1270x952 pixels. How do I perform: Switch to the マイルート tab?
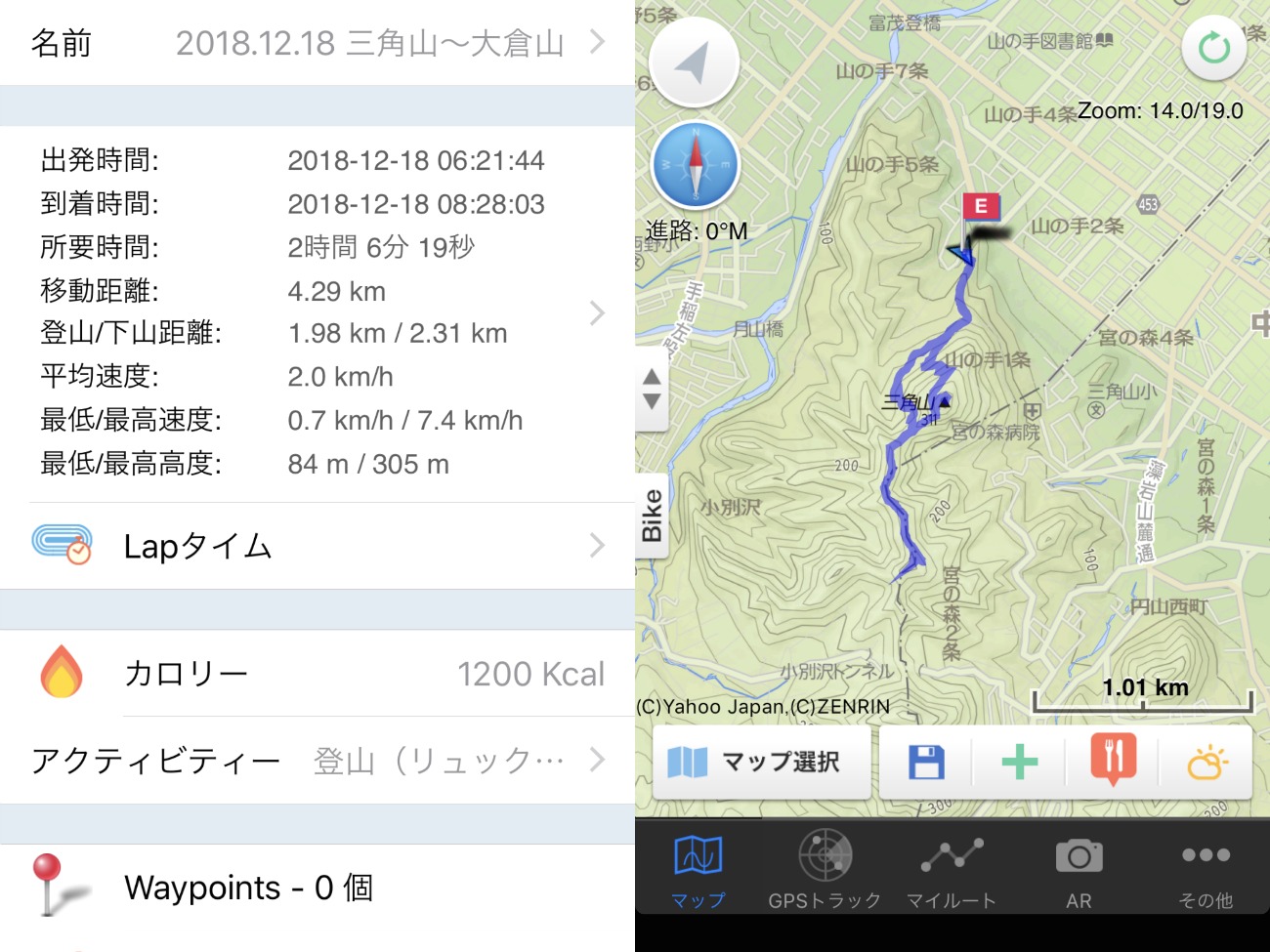click(952, 868)
